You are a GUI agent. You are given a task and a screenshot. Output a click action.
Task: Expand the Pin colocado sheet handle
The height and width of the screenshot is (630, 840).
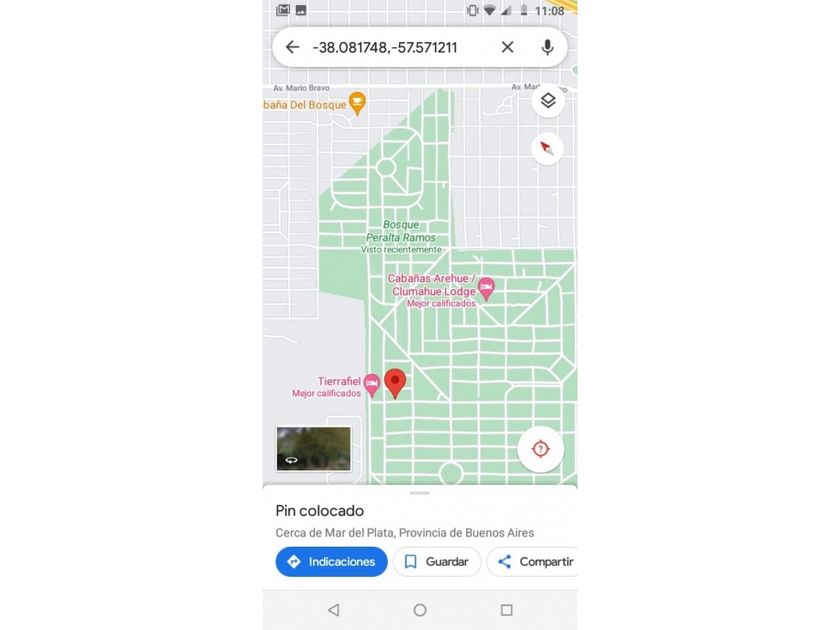click(x=420, y=493)
